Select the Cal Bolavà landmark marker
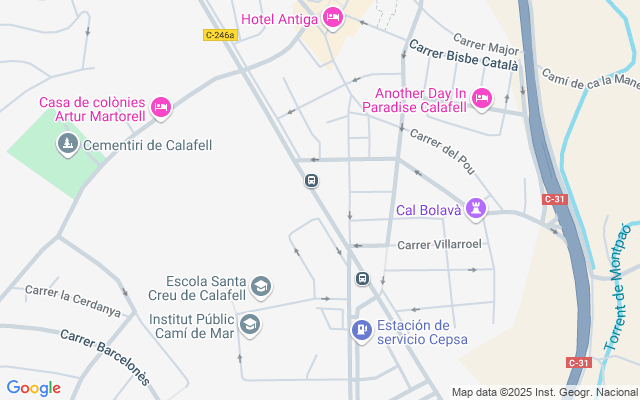The height and width of the screenshot is (400, 640). 477,209
